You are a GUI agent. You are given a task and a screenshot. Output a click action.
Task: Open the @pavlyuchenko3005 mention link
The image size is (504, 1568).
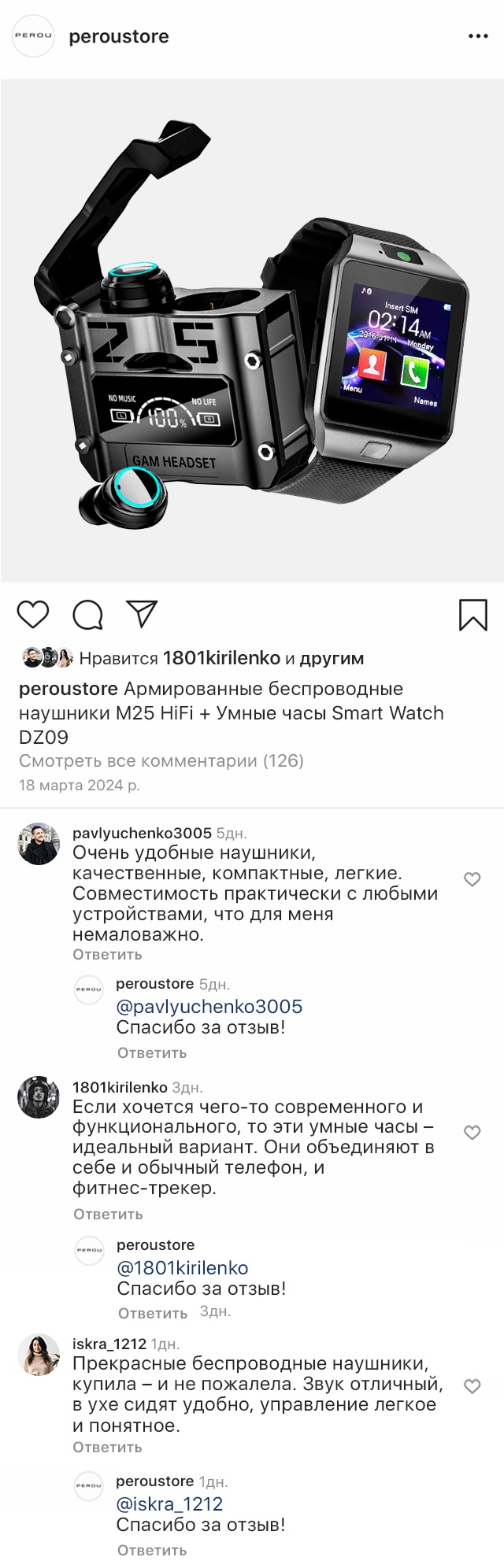coord(209,1006)
